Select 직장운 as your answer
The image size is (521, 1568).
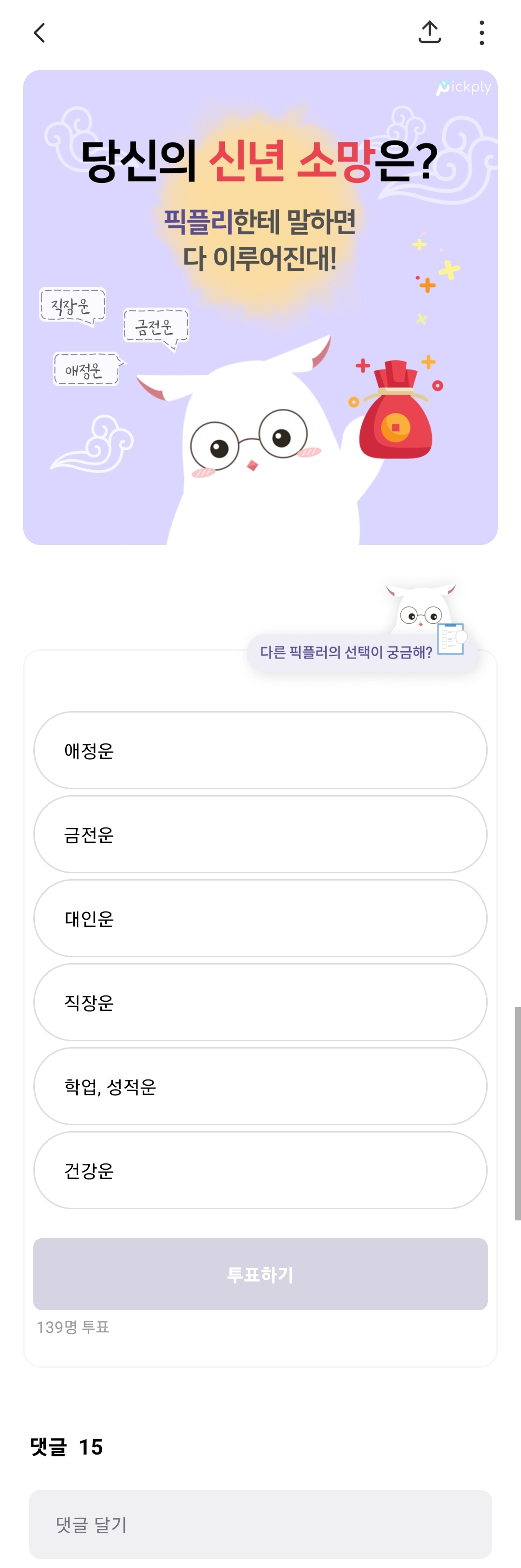[260, 1002]
